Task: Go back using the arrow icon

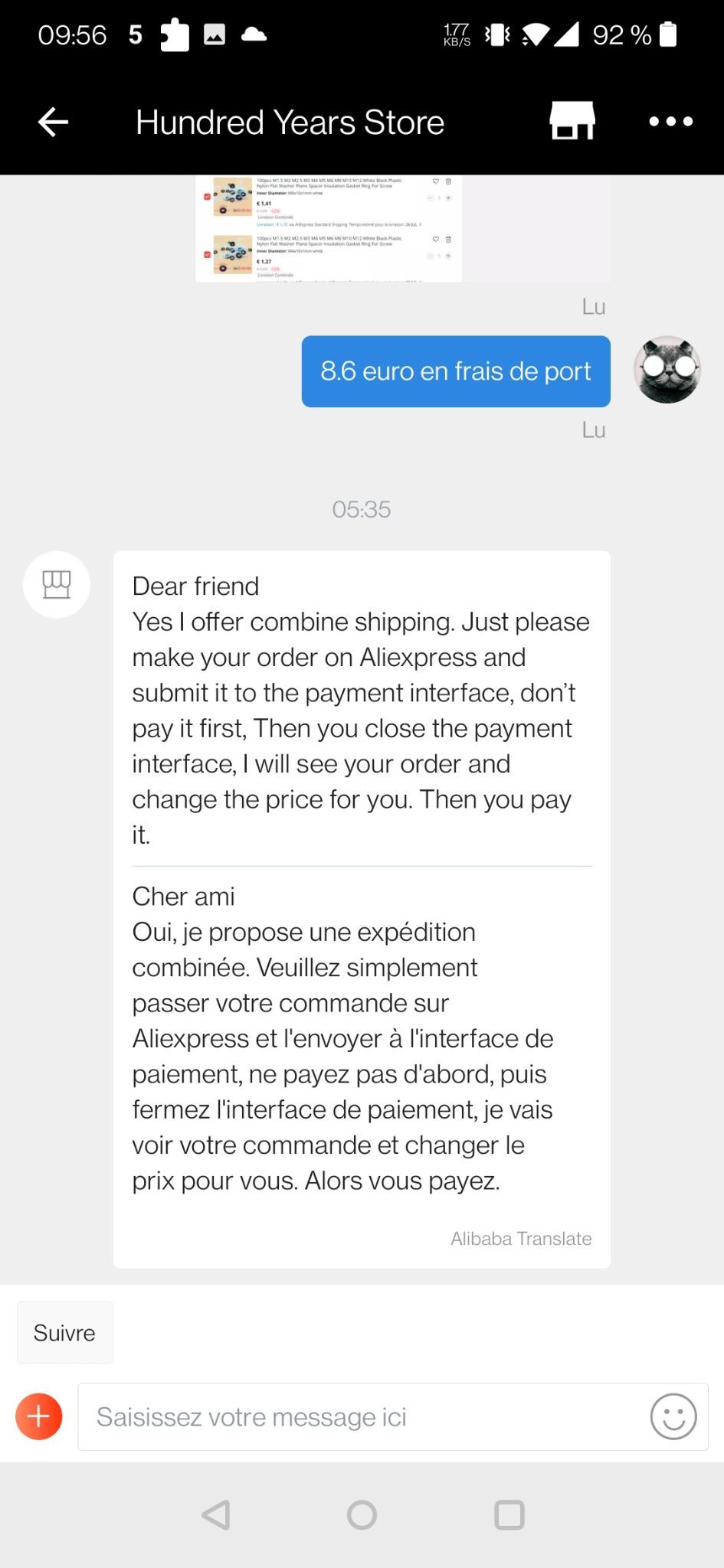Action: 53,122
